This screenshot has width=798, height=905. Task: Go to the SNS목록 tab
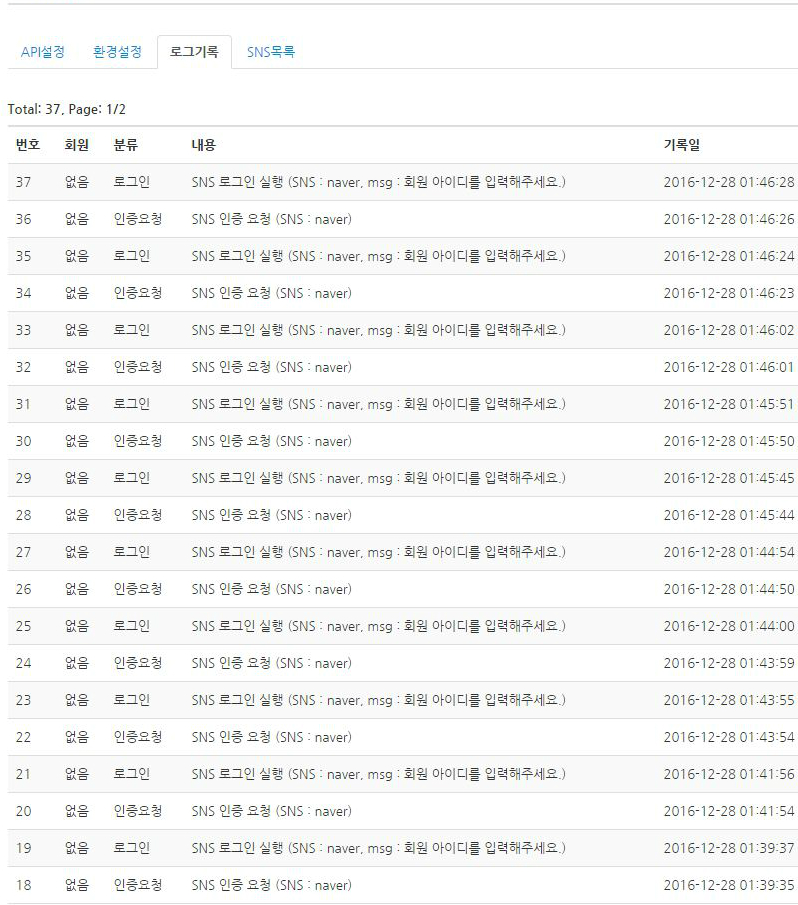pyautogui.click(x=270, y=52)
